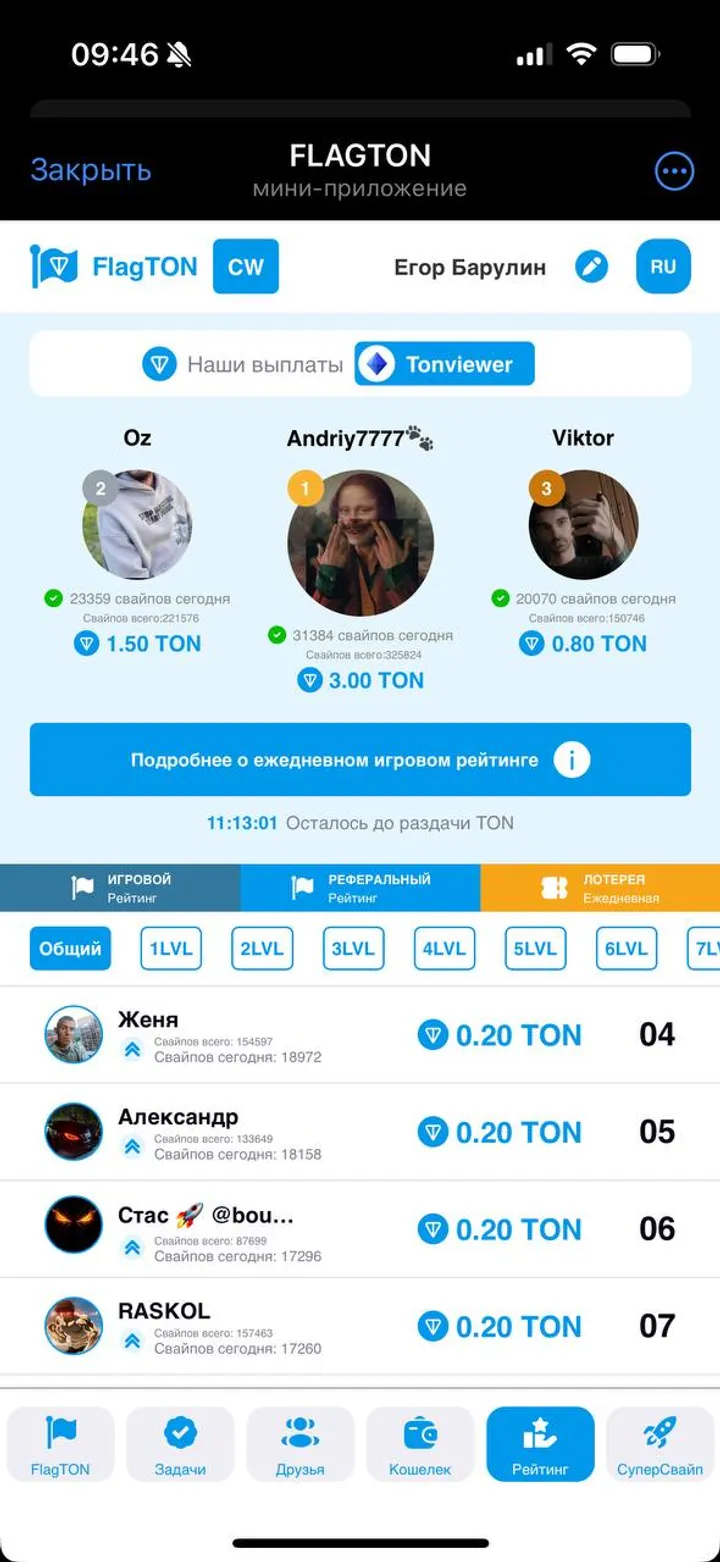Open the three-dot overflow menu
Image resolution: width=720 pixels, height=1562 pixels.
point(674,172)
